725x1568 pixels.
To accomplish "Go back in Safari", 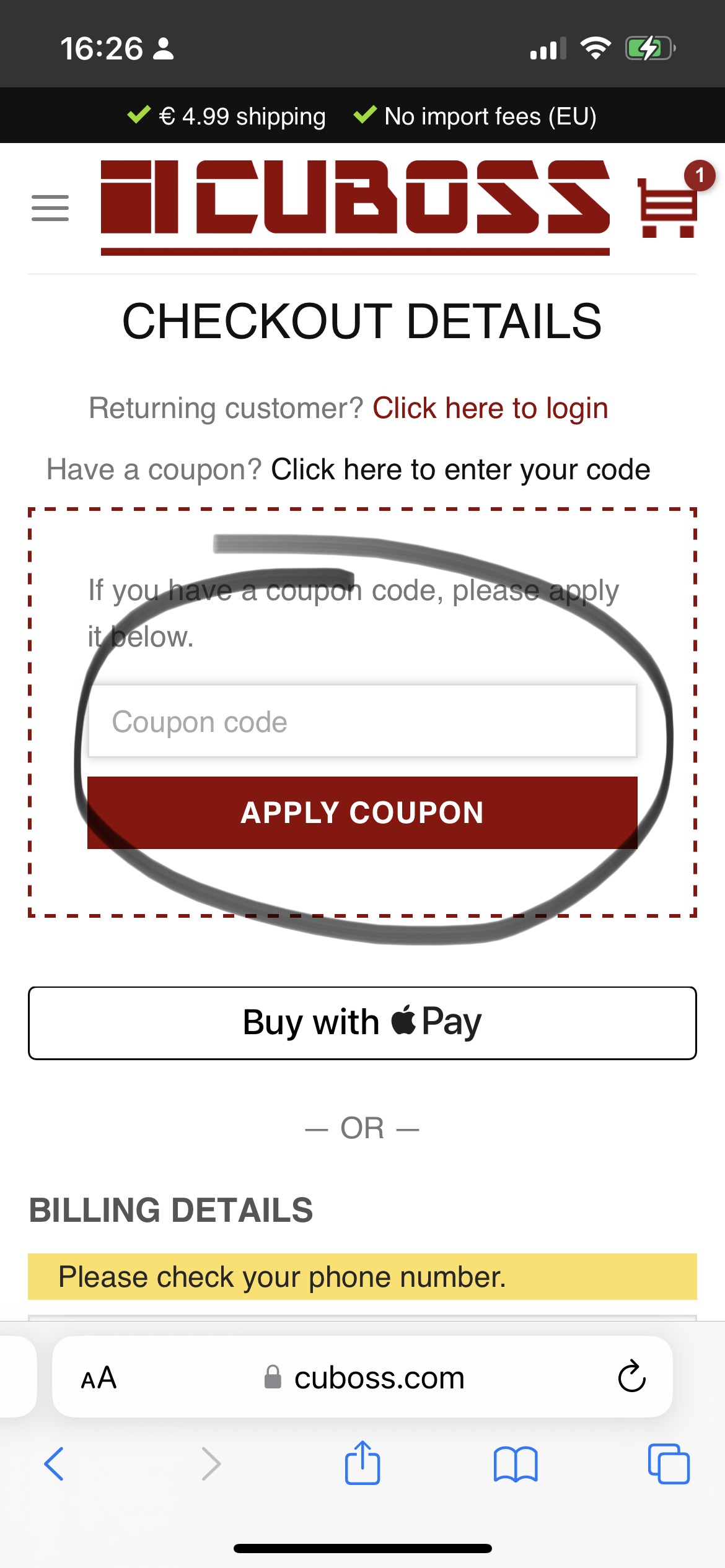I will pos(55,1464).
